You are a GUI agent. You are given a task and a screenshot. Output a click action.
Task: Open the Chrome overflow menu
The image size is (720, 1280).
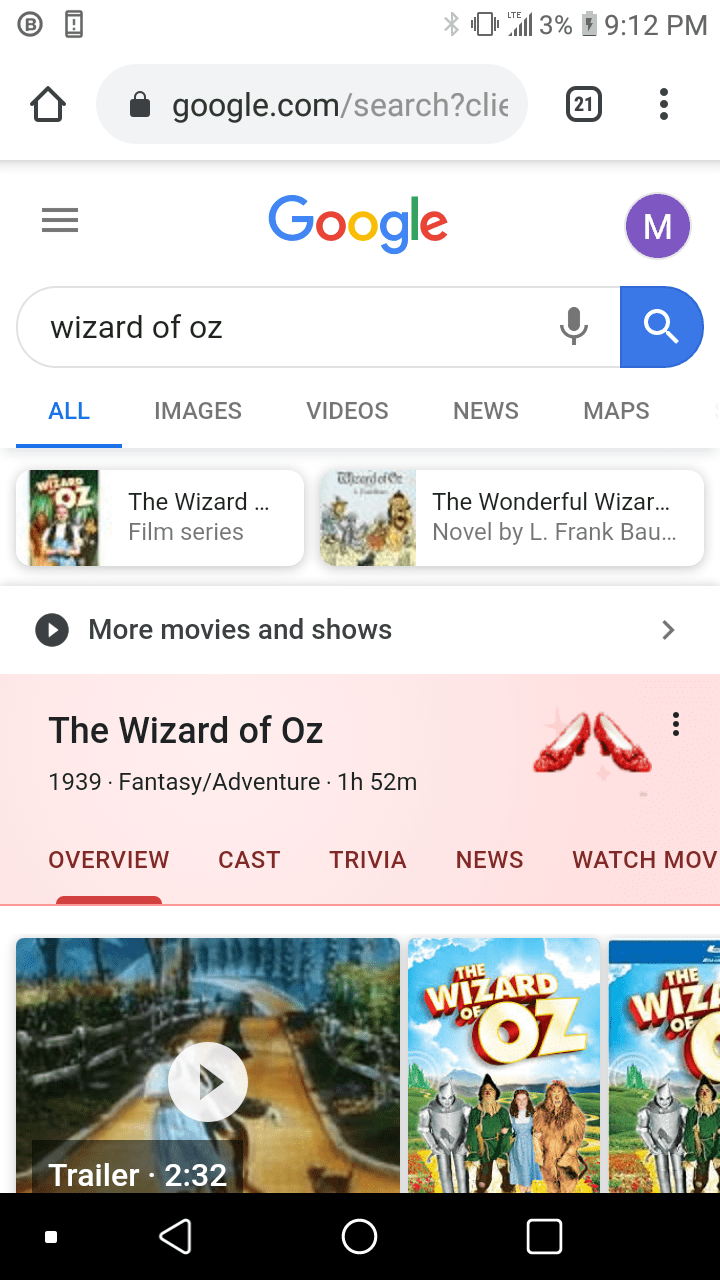click(664, 104)
